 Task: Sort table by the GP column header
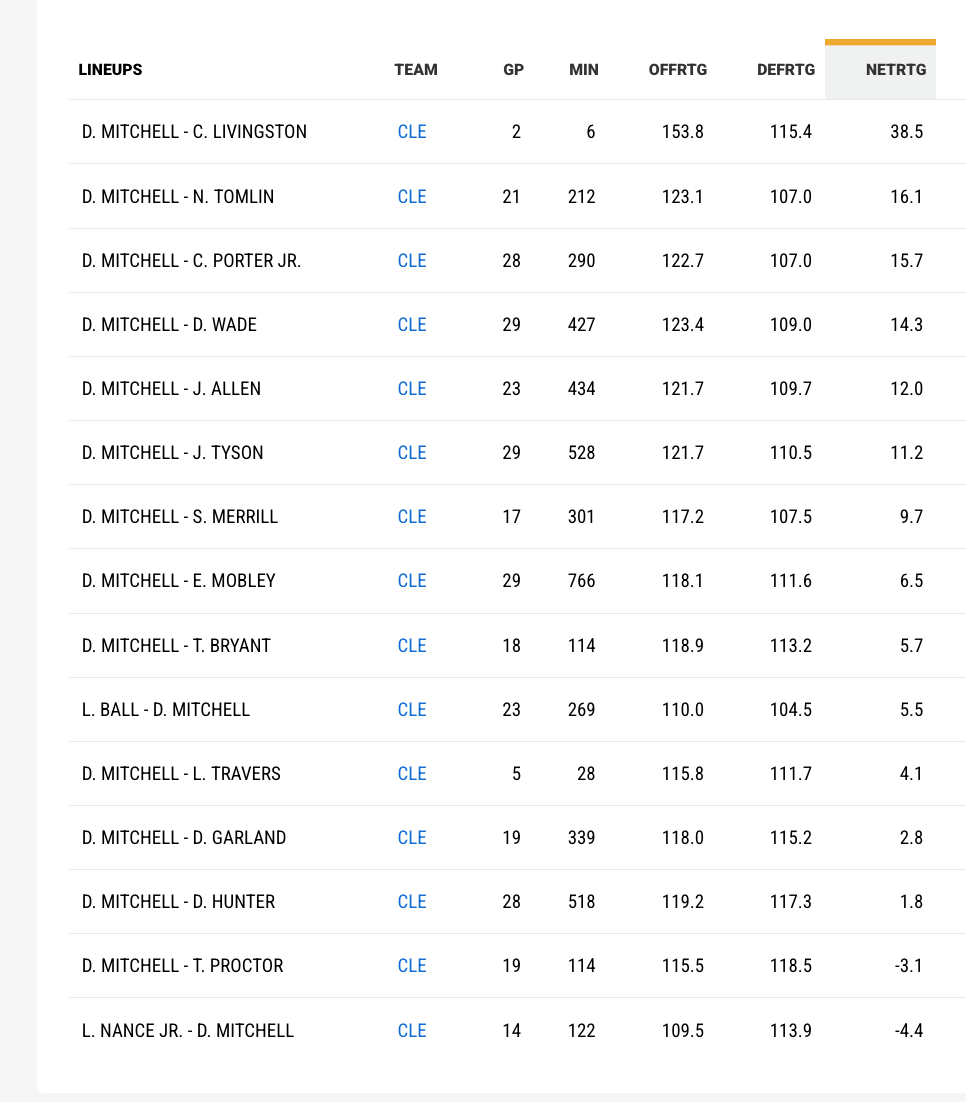pyautogui.click(x=513, y=70)
